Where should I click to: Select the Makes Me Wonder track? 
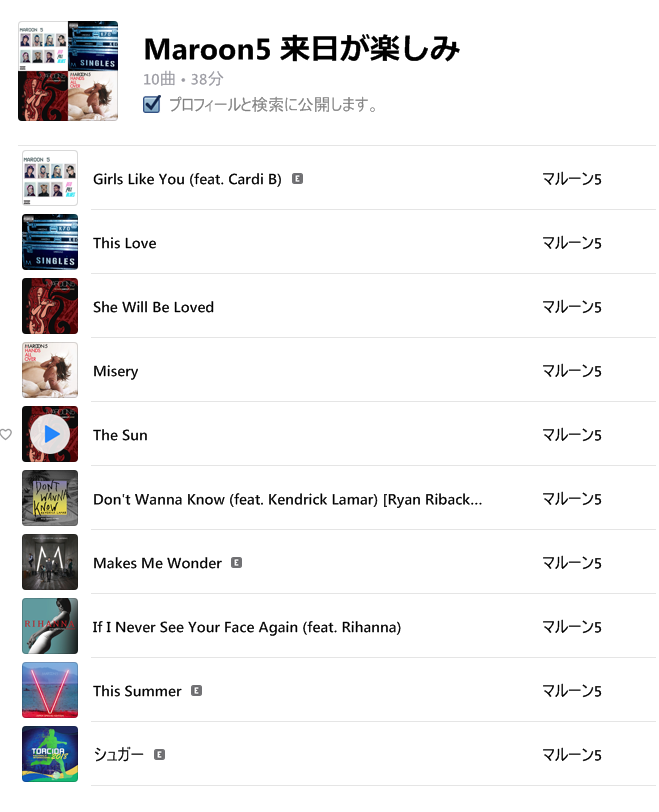coord(157,563)
